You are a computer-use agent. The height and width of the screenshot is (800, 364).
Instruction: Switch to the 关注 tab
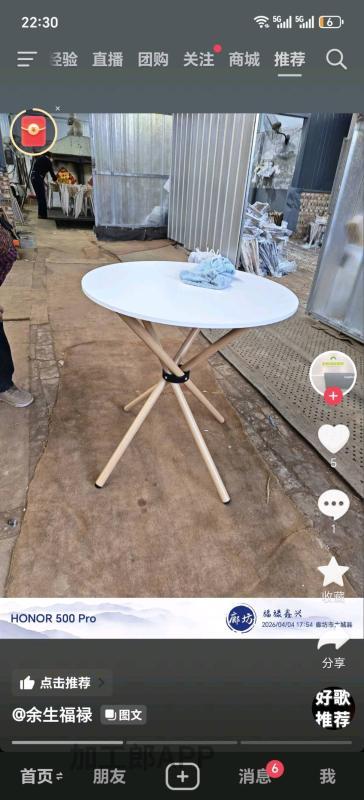coord(199,60)
